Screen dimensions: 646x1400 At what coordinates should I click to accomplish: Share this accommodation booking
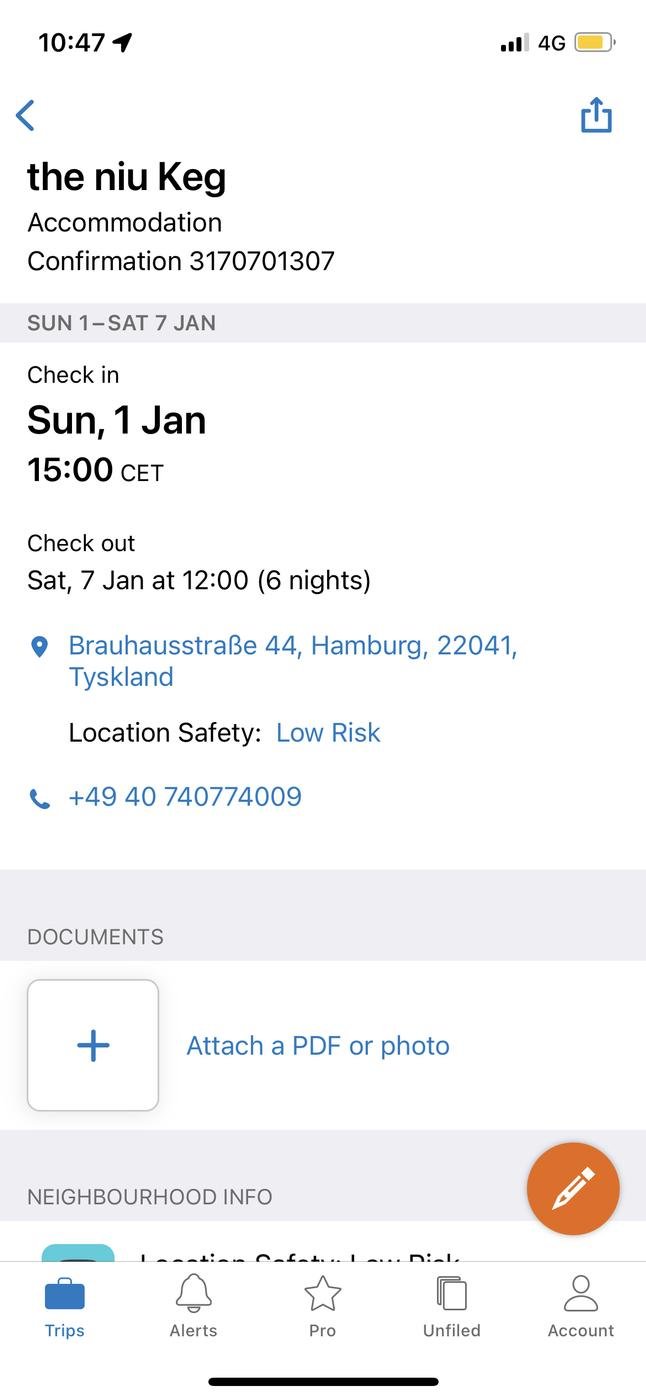coord(596,116)
